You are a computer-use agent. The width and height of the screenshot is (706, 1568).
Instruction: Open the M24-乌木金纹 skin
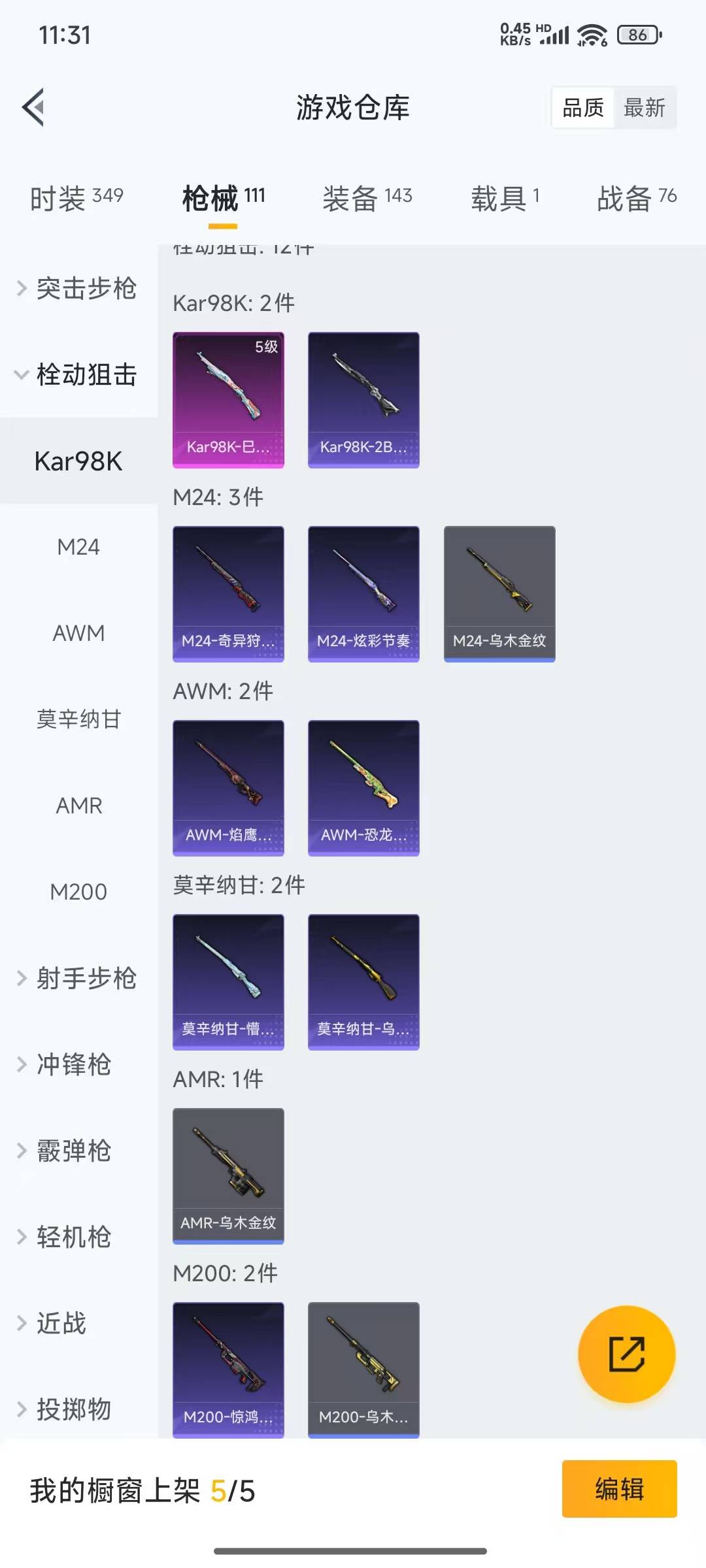pos(499,593)
